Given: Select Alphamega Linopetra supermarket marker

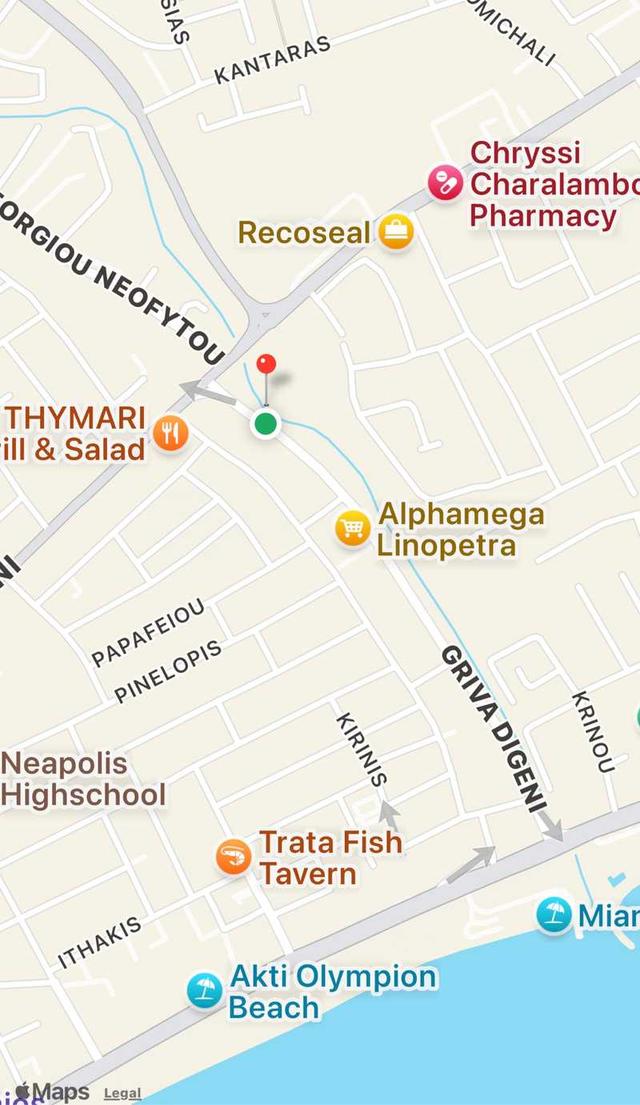Looking at the screenshot, I should coord(352,528).
